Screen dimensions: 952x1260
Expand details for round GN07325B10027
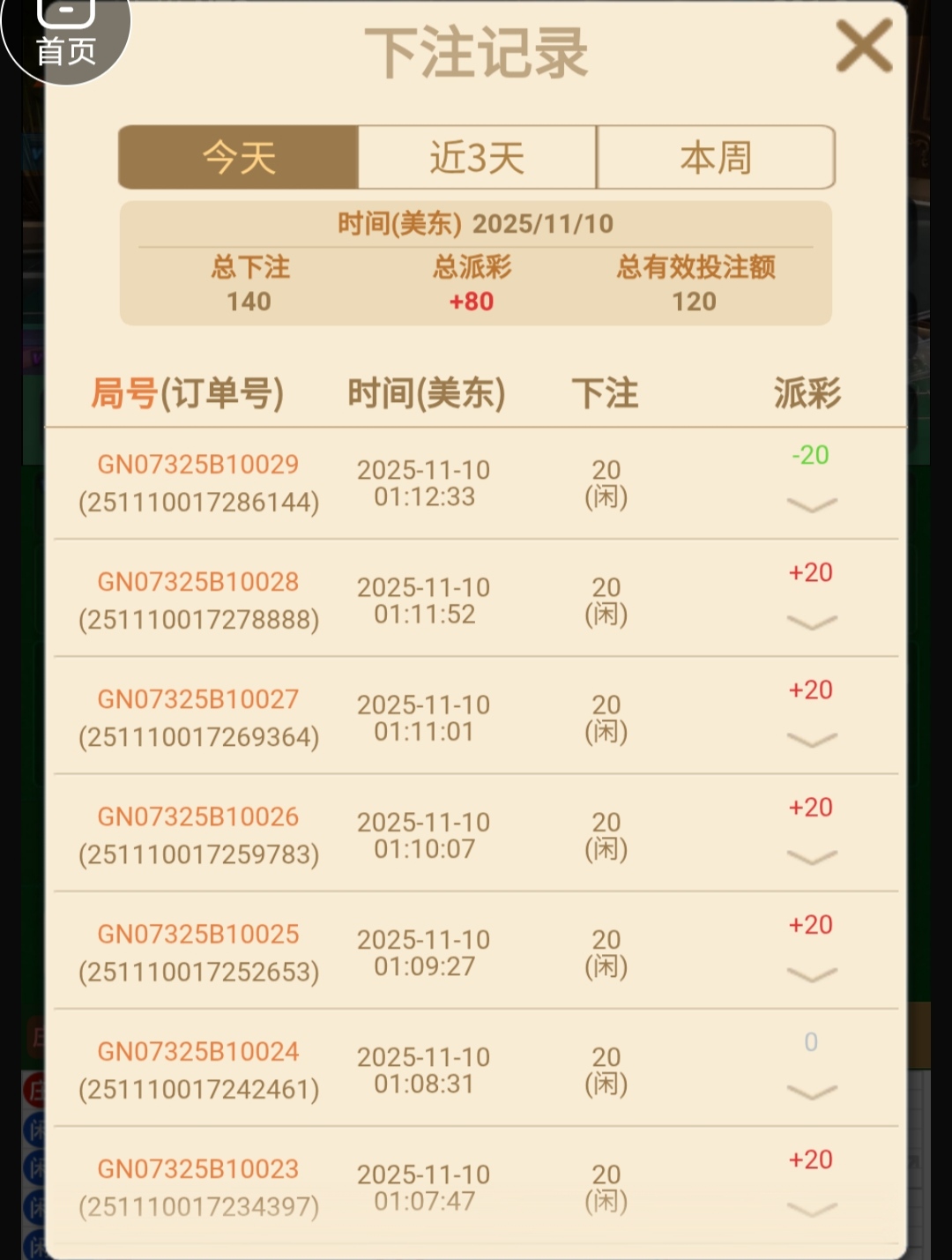(x=811, y=740)
